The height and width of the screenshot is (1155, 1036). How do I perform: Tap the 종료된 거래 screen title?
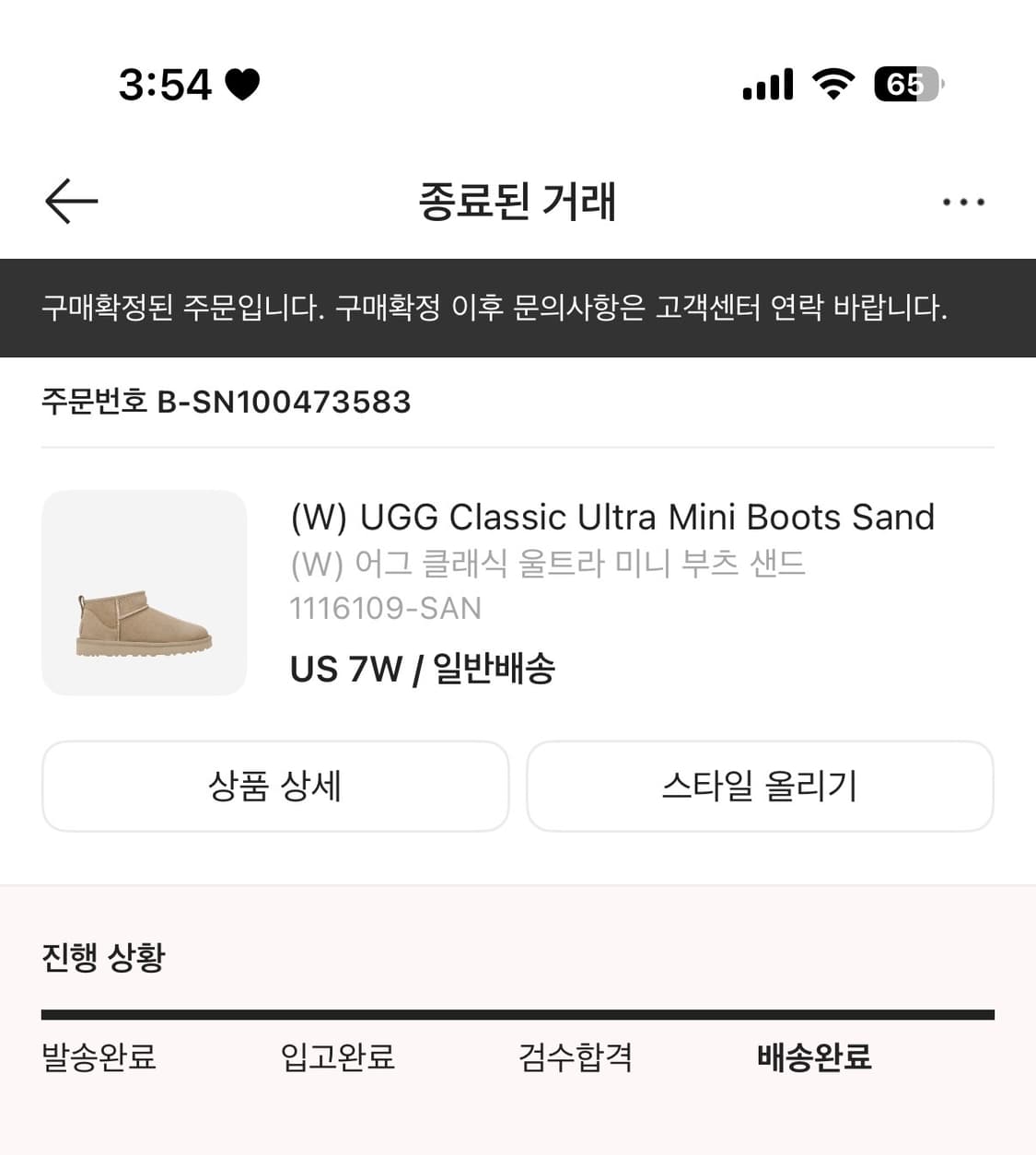518,203
